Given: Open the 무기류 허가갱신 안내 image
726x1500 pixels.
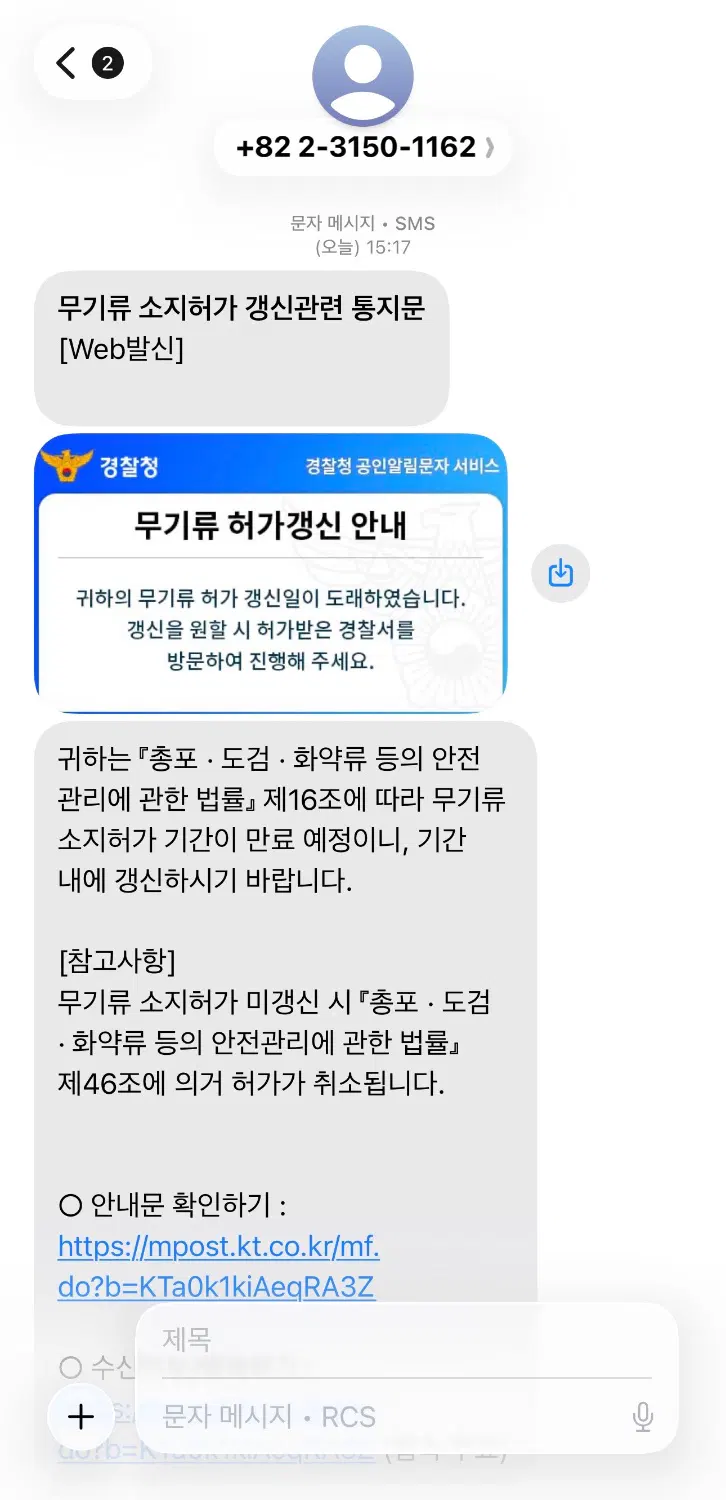Looking at the screenshot, I should pyautogui.click(x=270, y=573).
